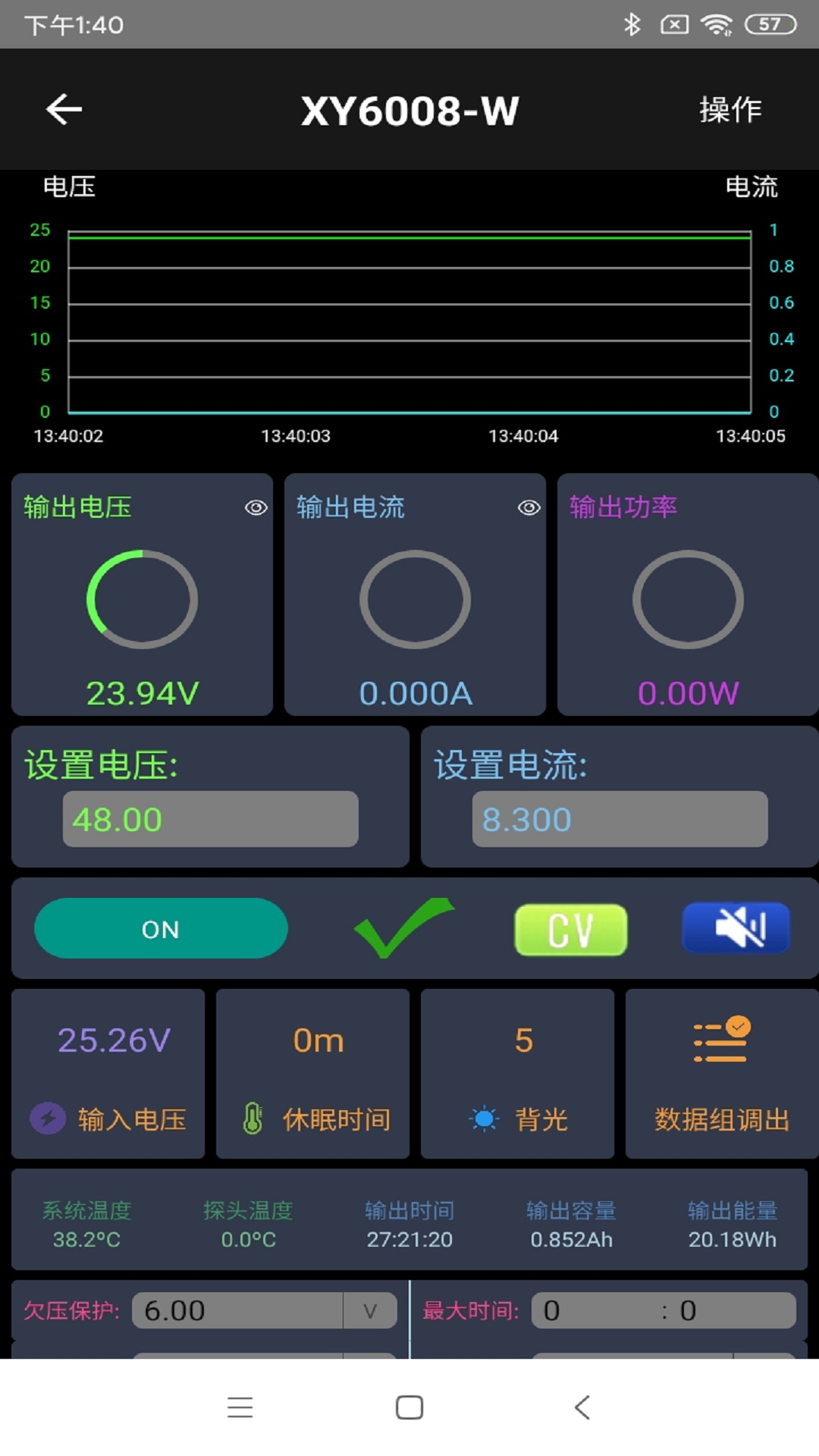Tap the green output voltage progress ring
Image resolution: width=819 pixels, height=1456 pixels.
pos(142,599)
